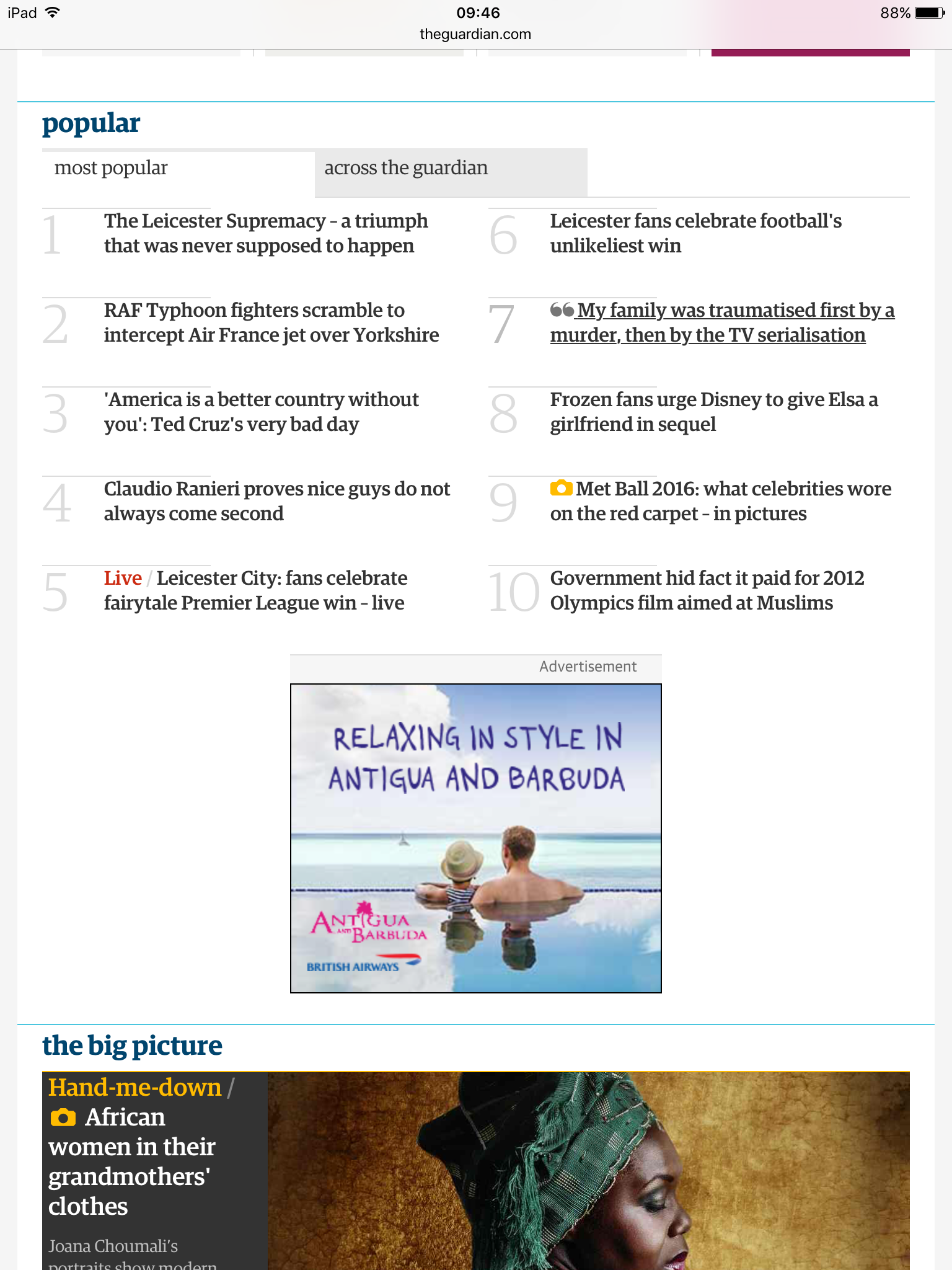This screenshot has height=1270, width=952.
Task: Switch to the most popular tab
Action: pos(111,168)
